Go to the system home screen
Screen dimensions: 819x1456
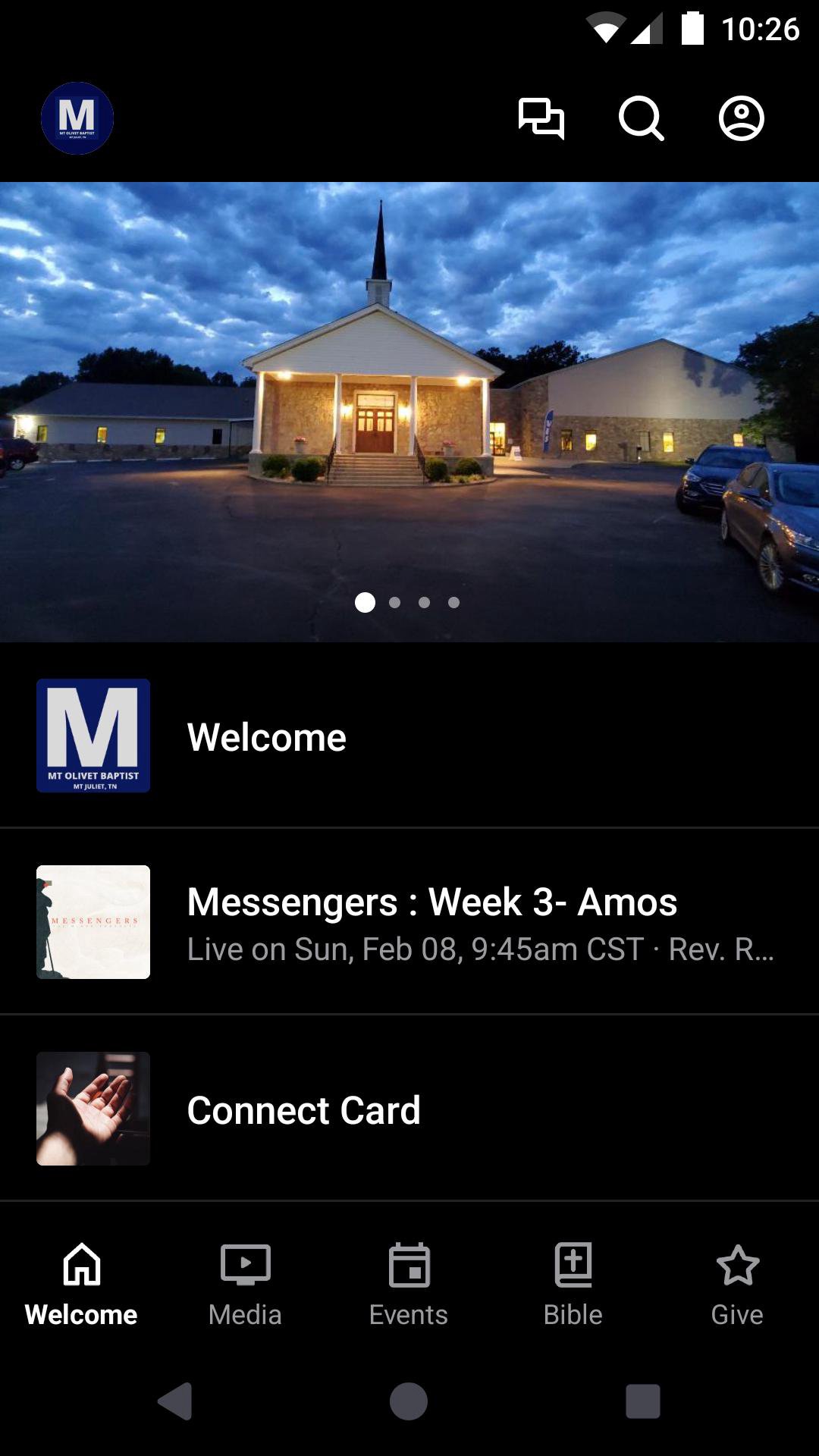[409, 1401]
